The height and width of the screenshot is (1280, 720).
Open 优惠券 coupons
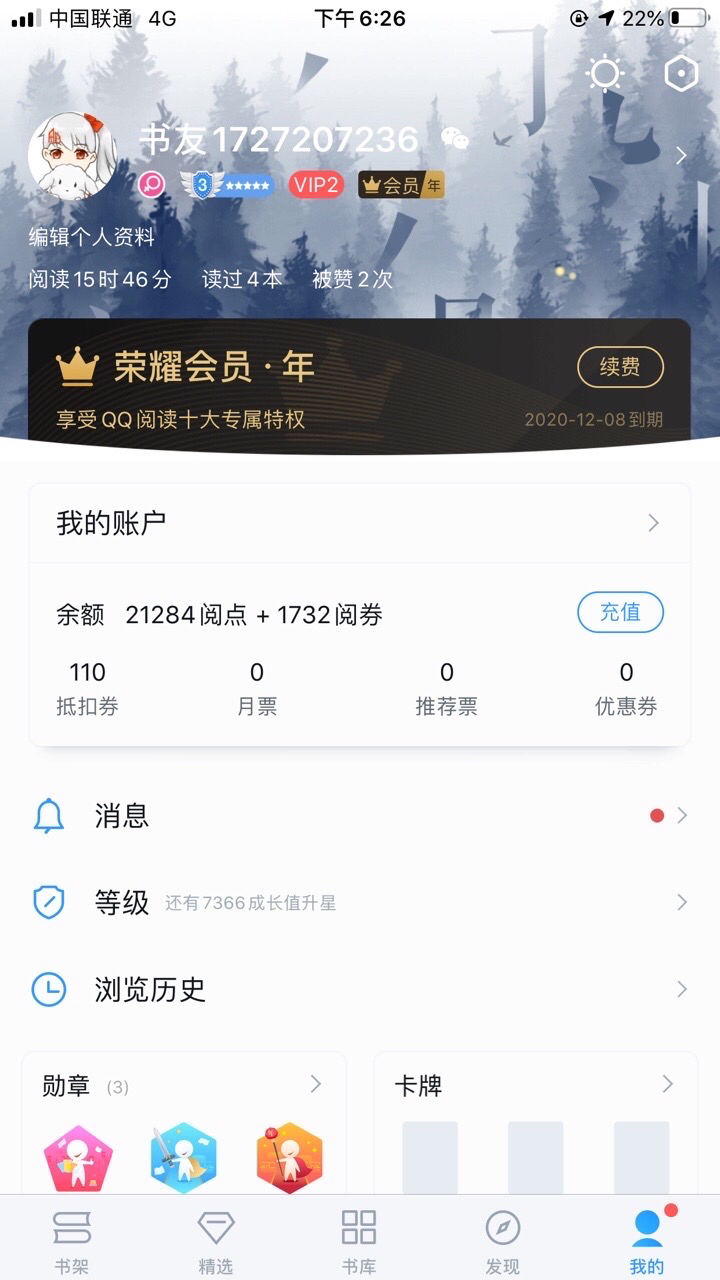click(x=626, y=688)
